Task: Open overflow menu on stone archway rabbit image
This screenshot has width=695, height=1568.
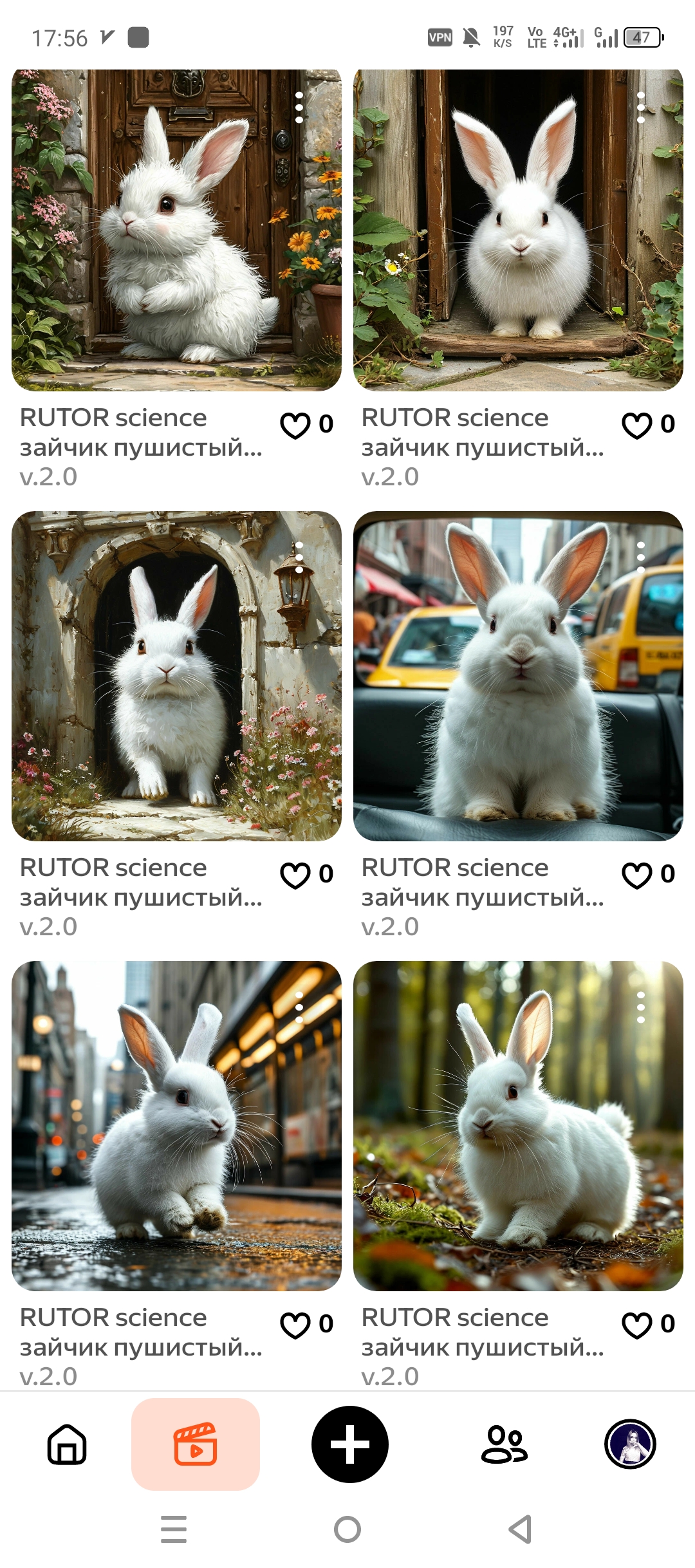Action: [x=299, y=557]
